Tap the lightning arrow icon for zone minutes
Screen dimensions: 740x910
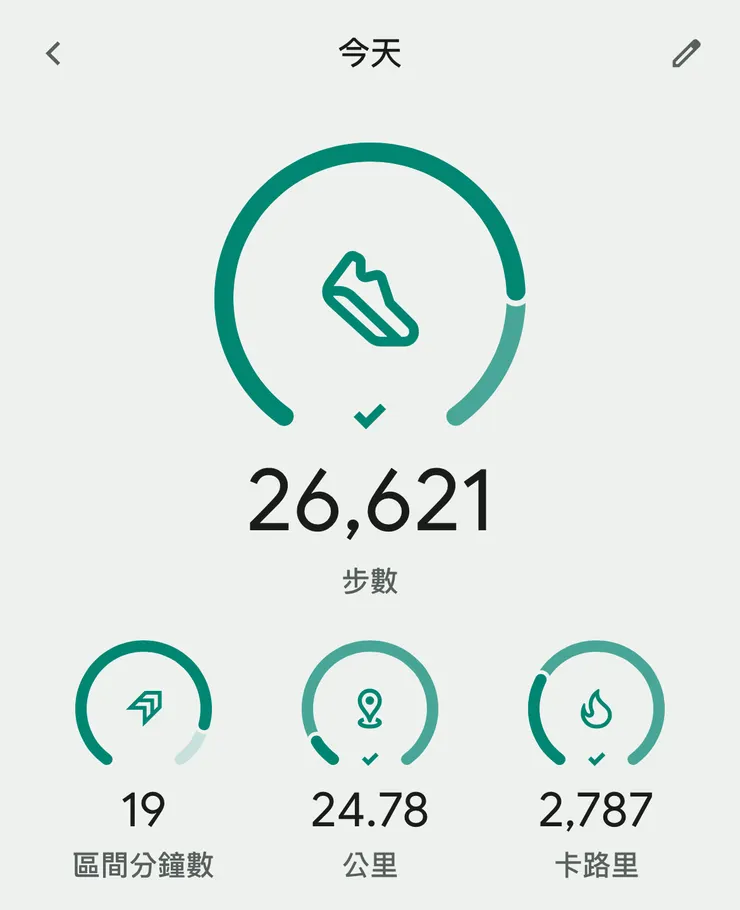(x=145, y=706)
